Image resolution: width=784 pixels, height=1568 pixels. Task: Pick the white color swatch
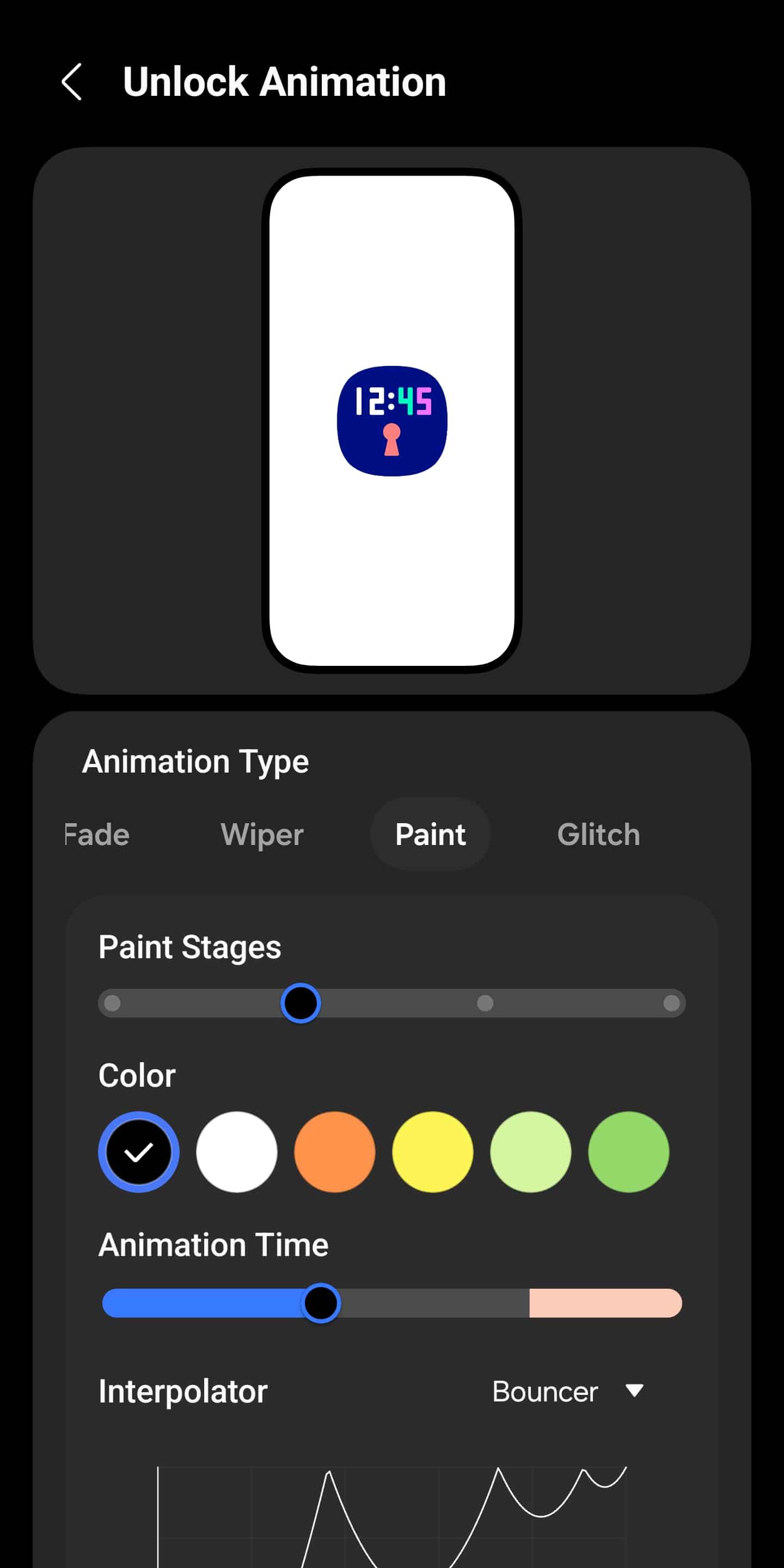pyautogui.click(x=237, y=1151)
